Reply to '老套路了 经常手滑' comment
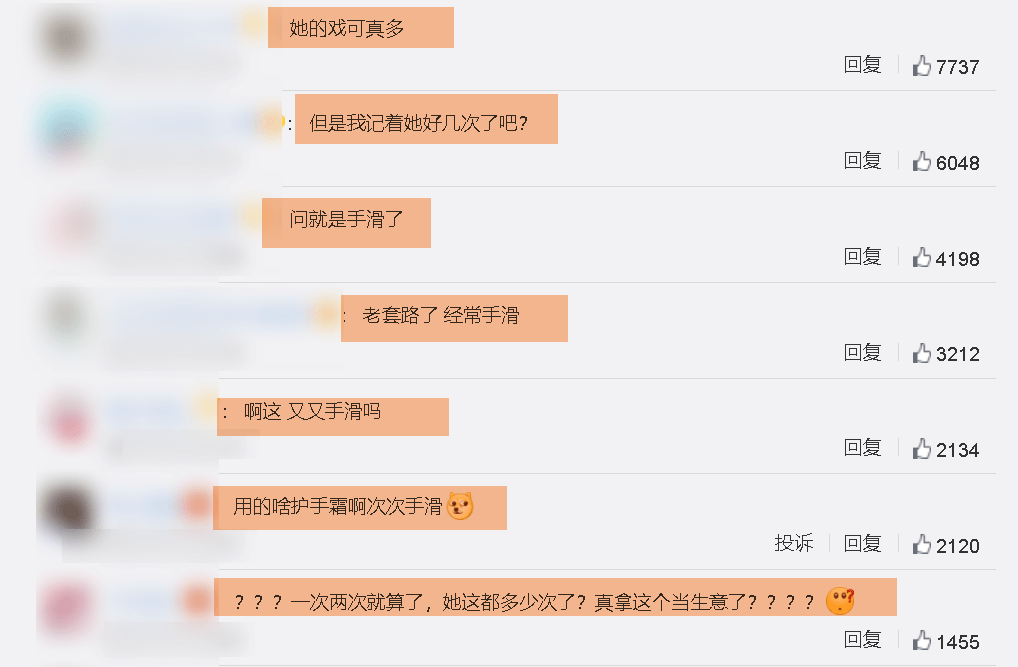The height and width of the screenshot is (667, 1018). tap(862, 353)
